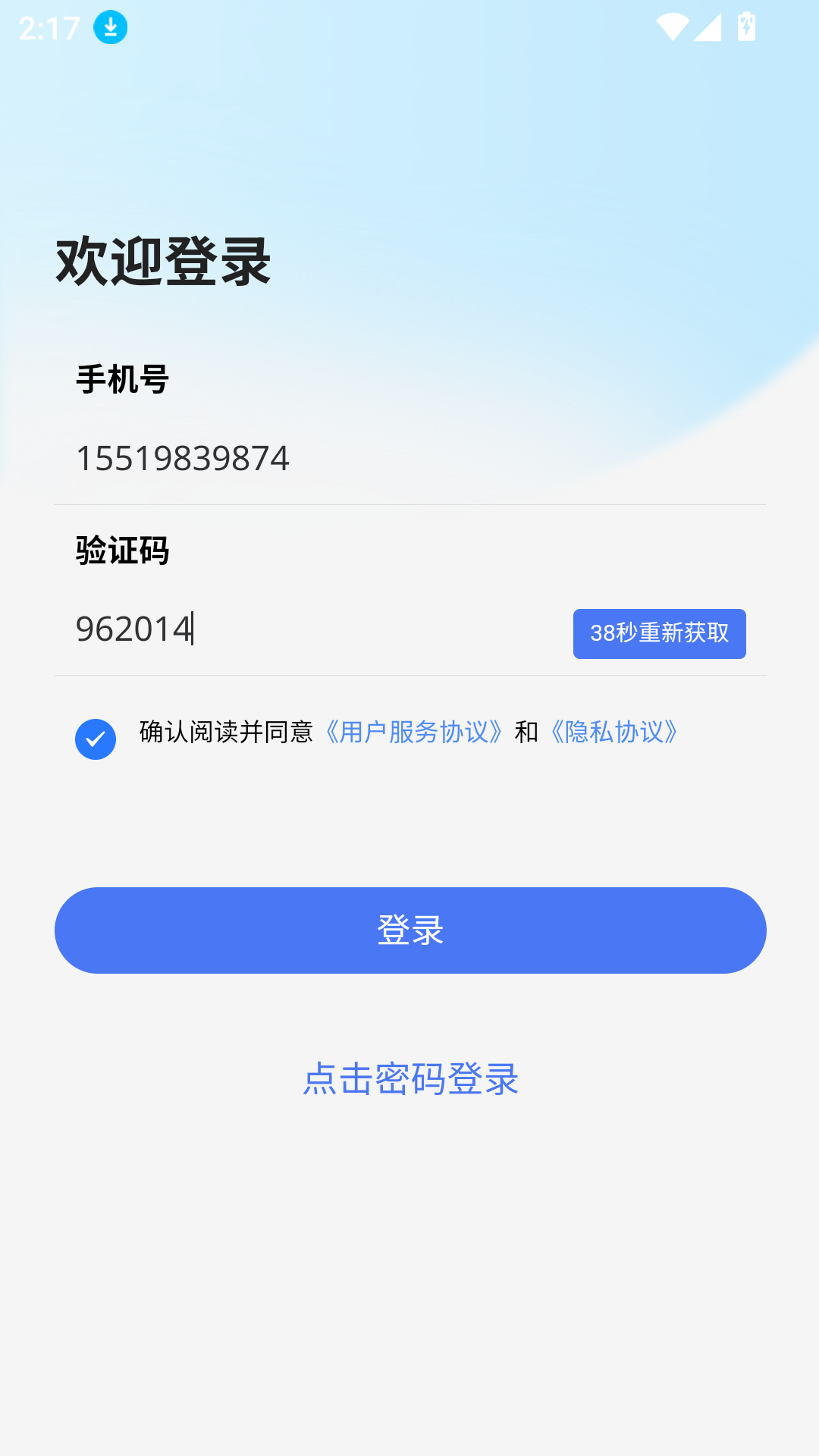819x1456 pixels.
Task: Read the 《隐私协议》 privacy agreement
Action: (614, 733)
